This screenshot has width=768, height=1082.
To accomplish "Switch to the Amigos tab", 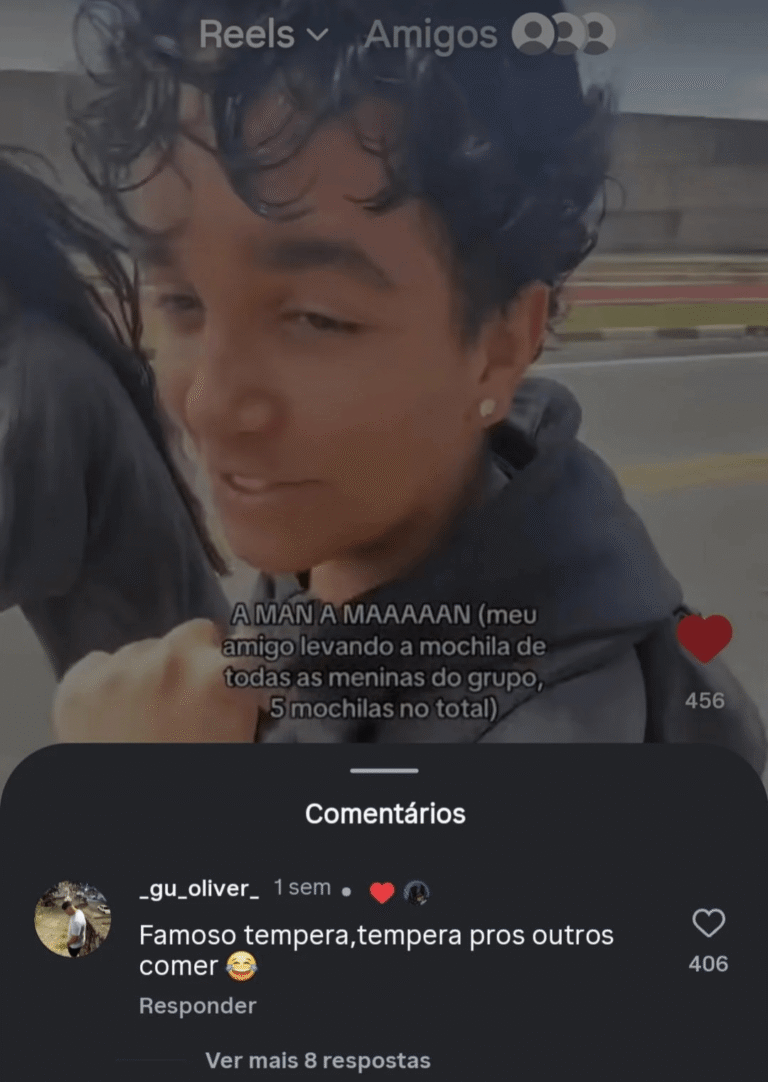I will click(430, 35).
